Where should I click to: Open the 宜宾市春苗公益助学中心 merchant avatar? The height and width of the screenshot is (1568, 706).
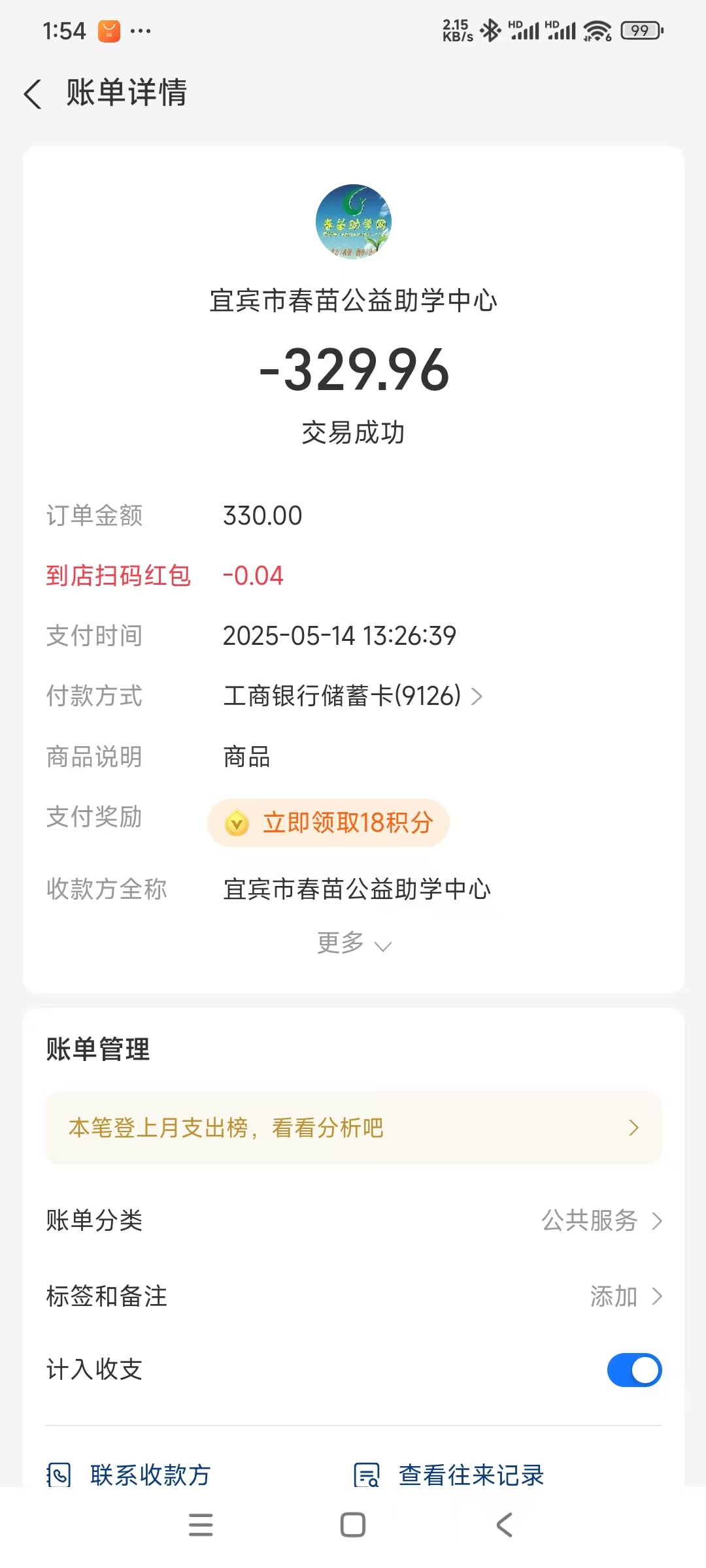(353, 222)
